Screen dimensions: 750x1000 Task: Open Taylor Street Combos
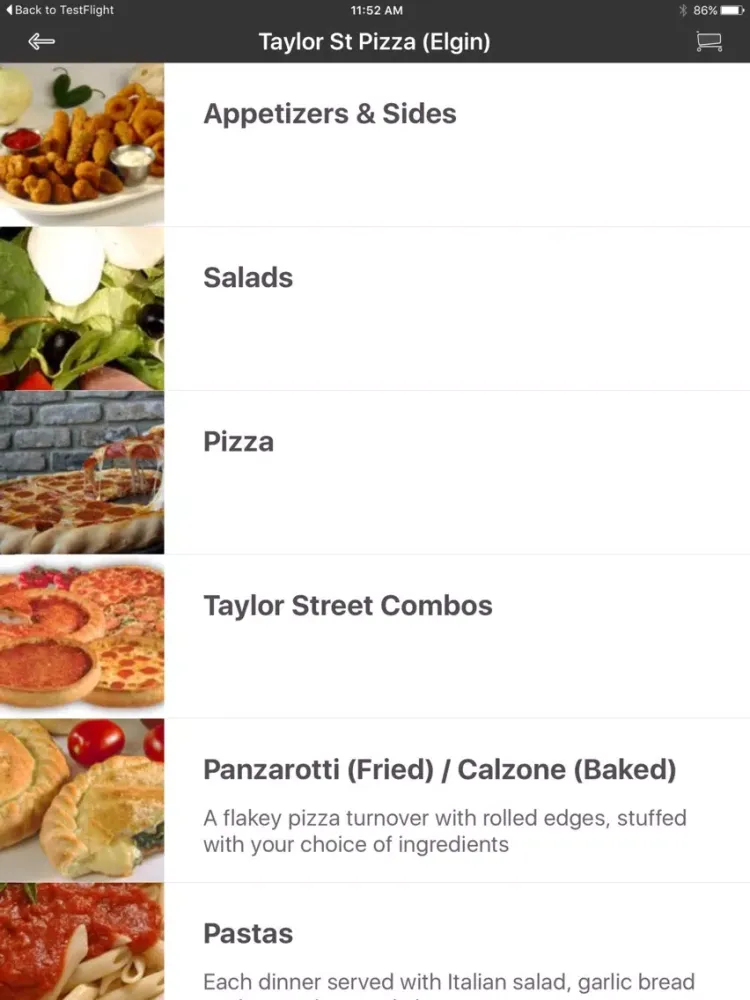pyautogui.click(x=348, y=605)
